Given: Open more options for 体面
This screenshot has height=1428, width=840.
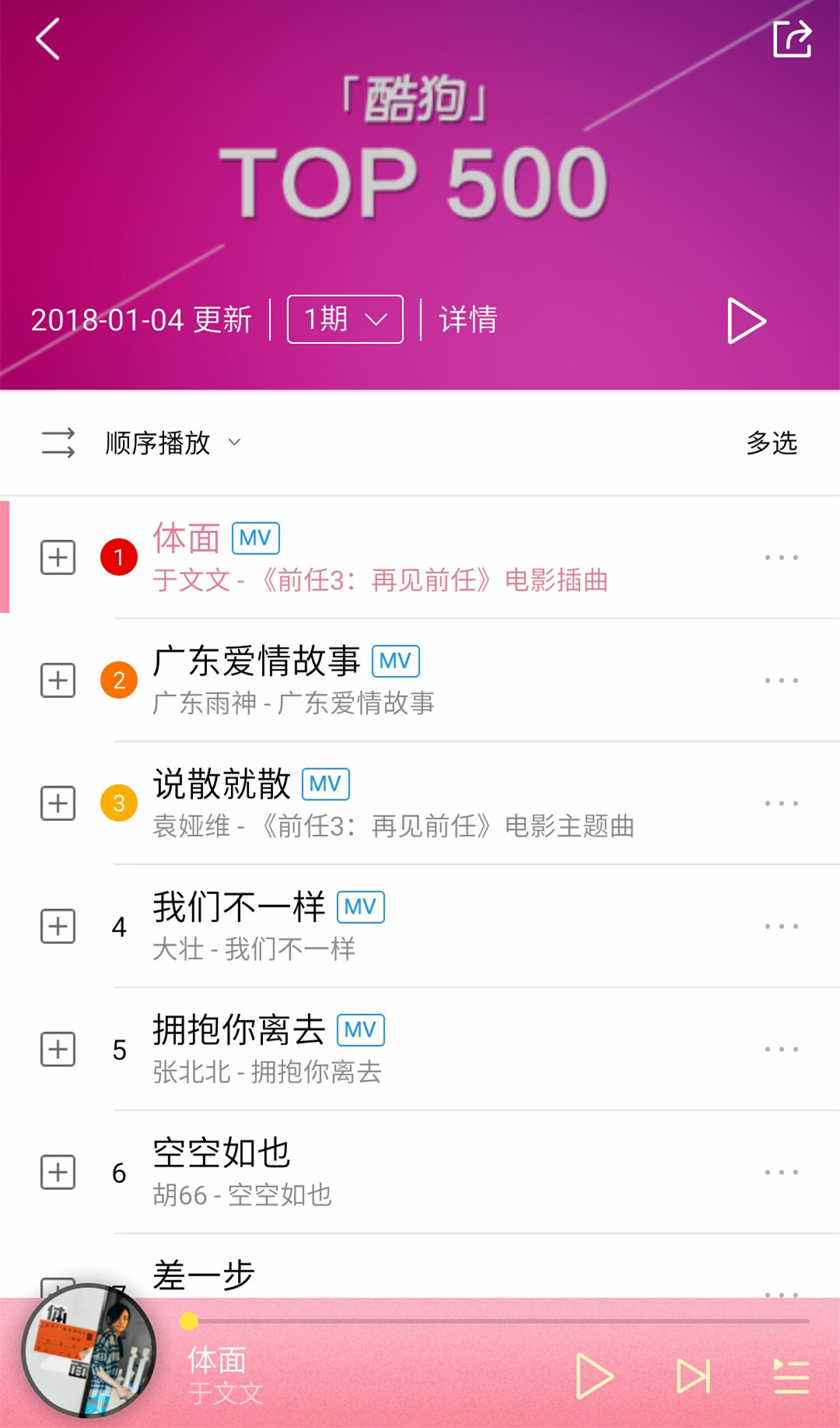Looking at the screenshot, I should pyautogui.click(x=781, y=556).
